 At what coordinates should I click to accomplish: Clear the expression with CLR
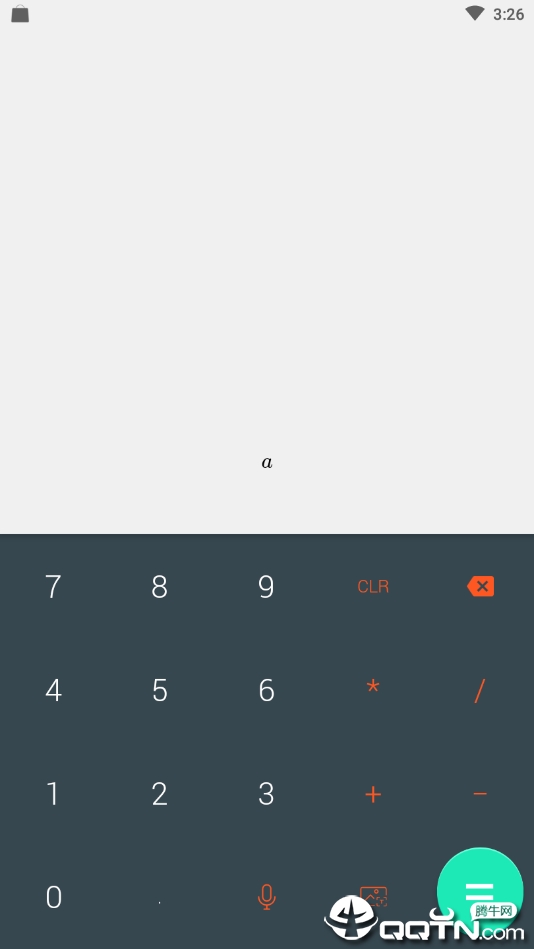[373, 586]
